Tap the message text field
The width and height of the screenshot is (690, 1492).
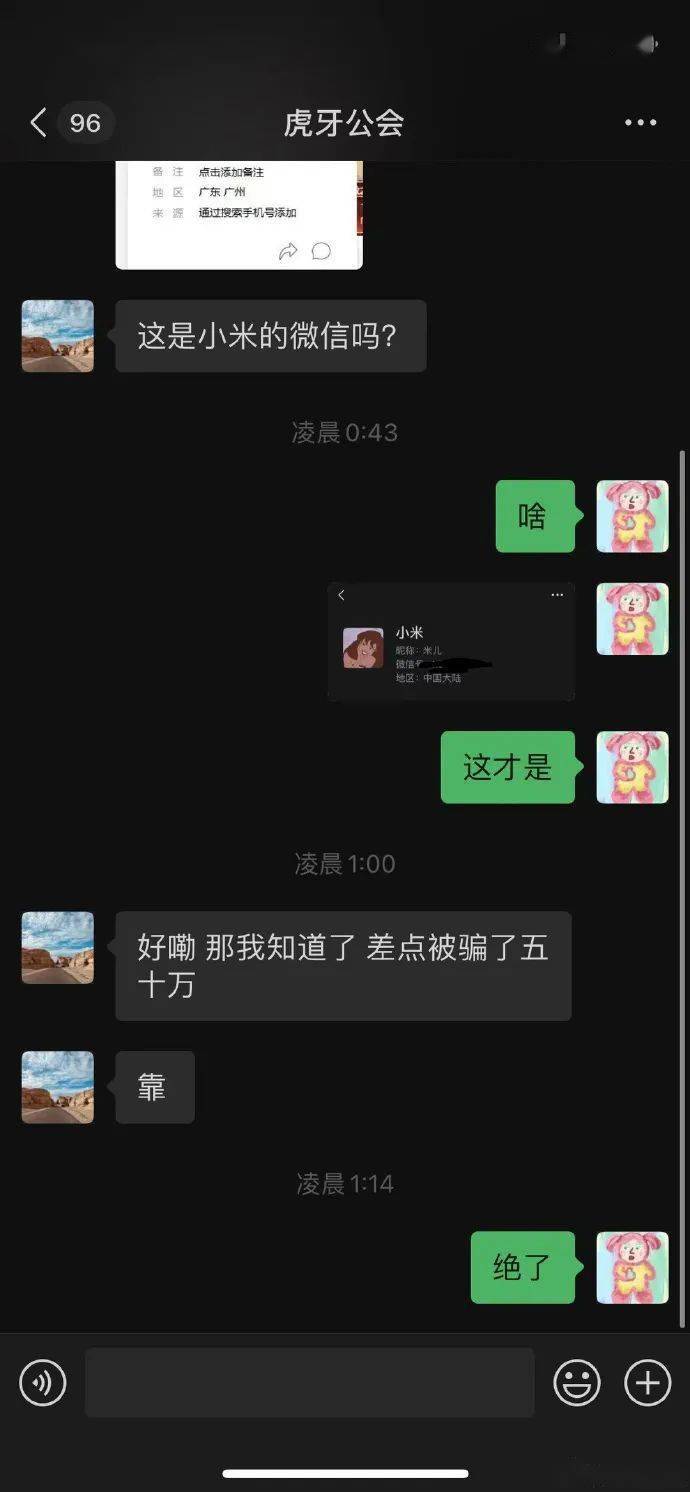point(309,1383)
